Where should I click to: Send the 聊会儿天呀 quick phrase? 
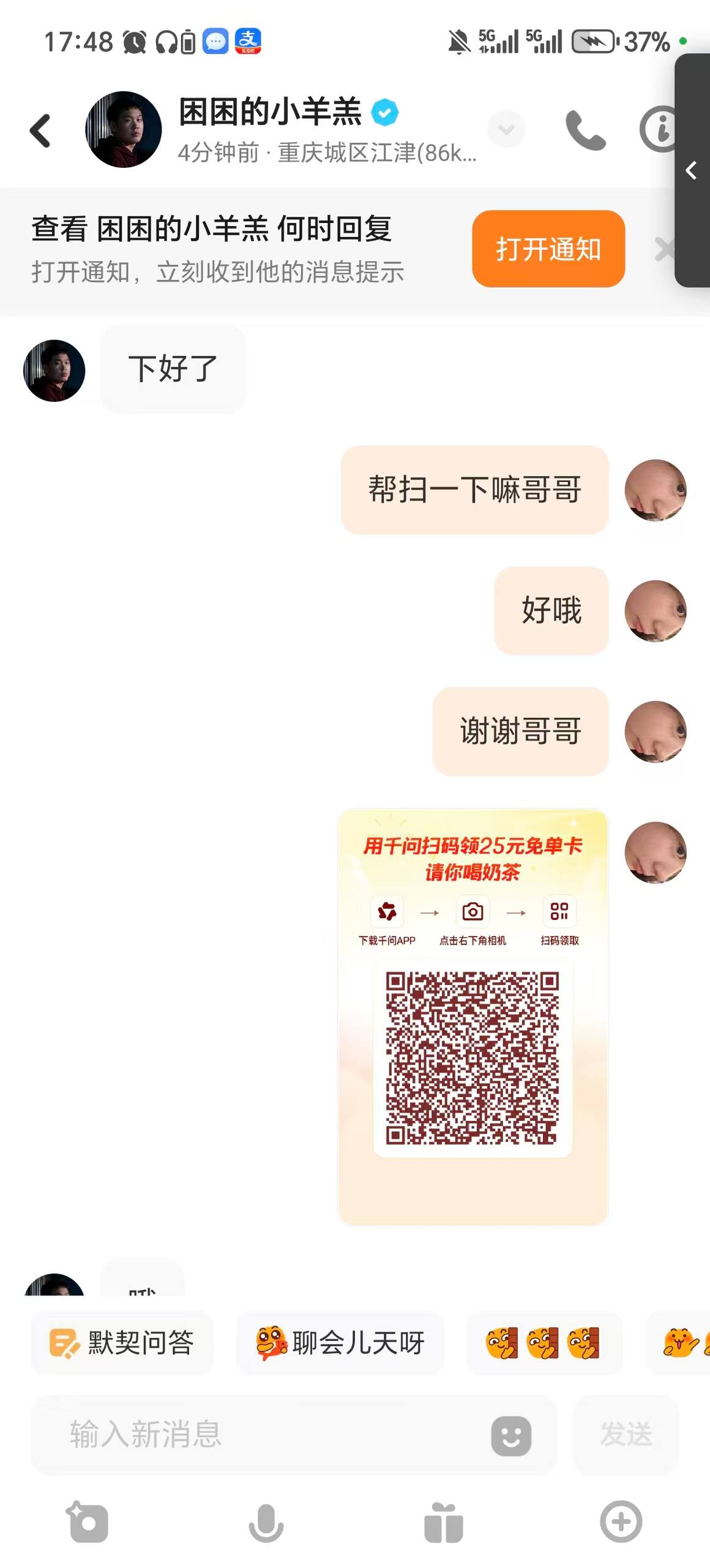340,1343
